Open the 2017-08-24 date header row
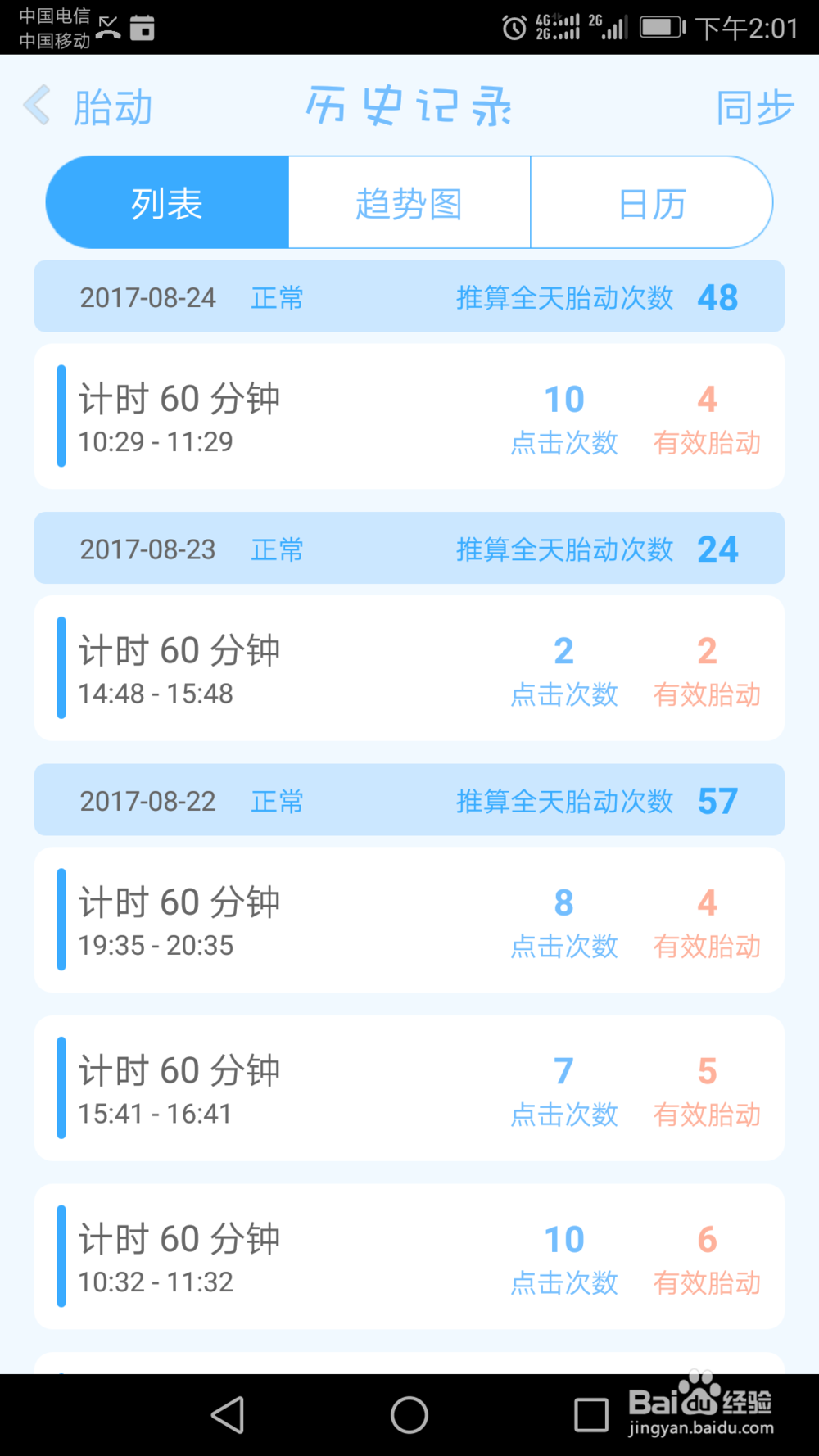 [x=409, y=297]
